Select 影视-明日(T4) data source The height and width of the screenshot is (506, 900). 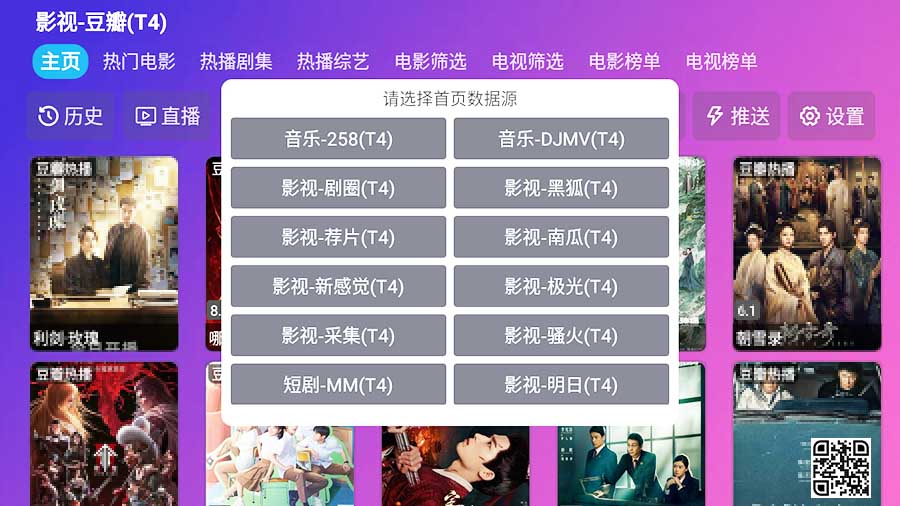[x=561, y=384]
